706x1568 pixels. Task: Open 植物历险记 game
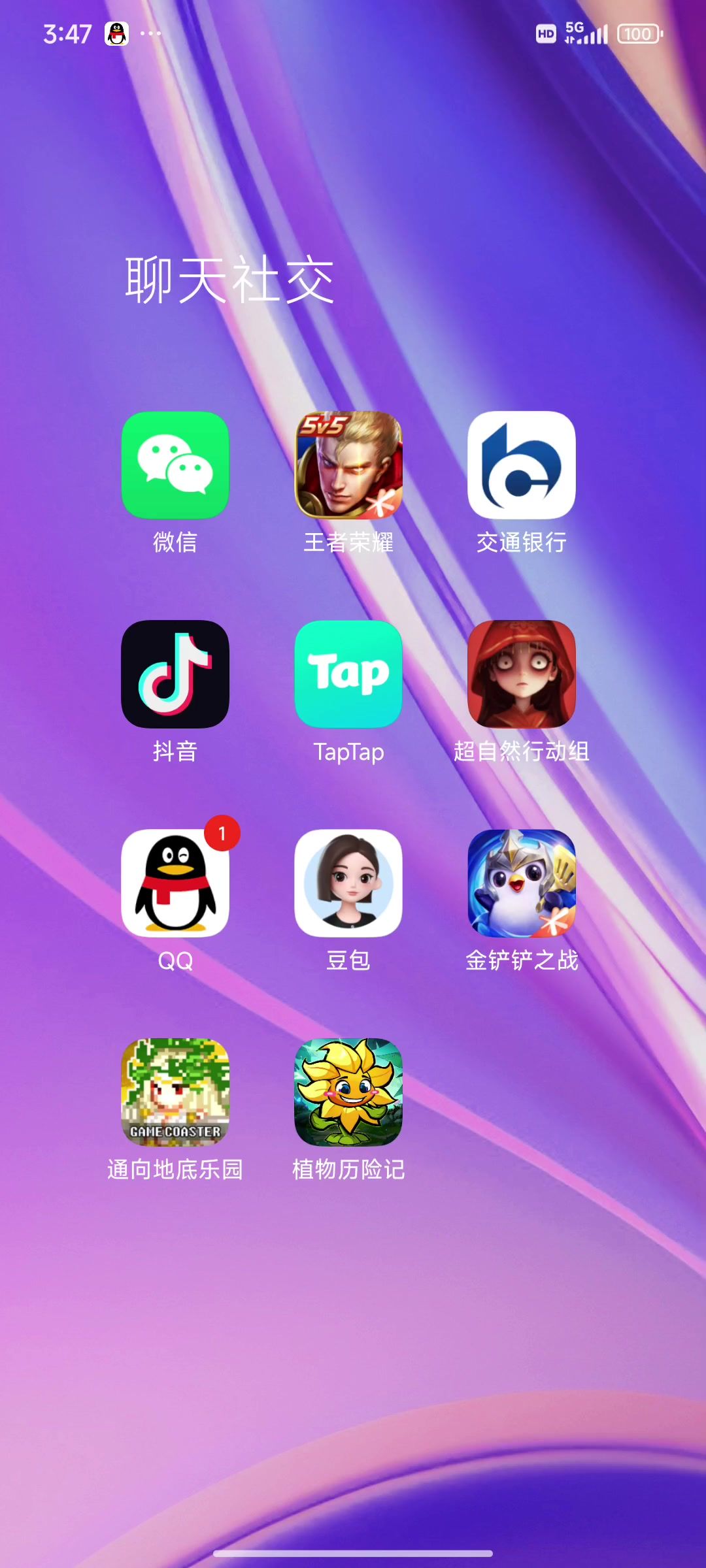click(348, 1092)
